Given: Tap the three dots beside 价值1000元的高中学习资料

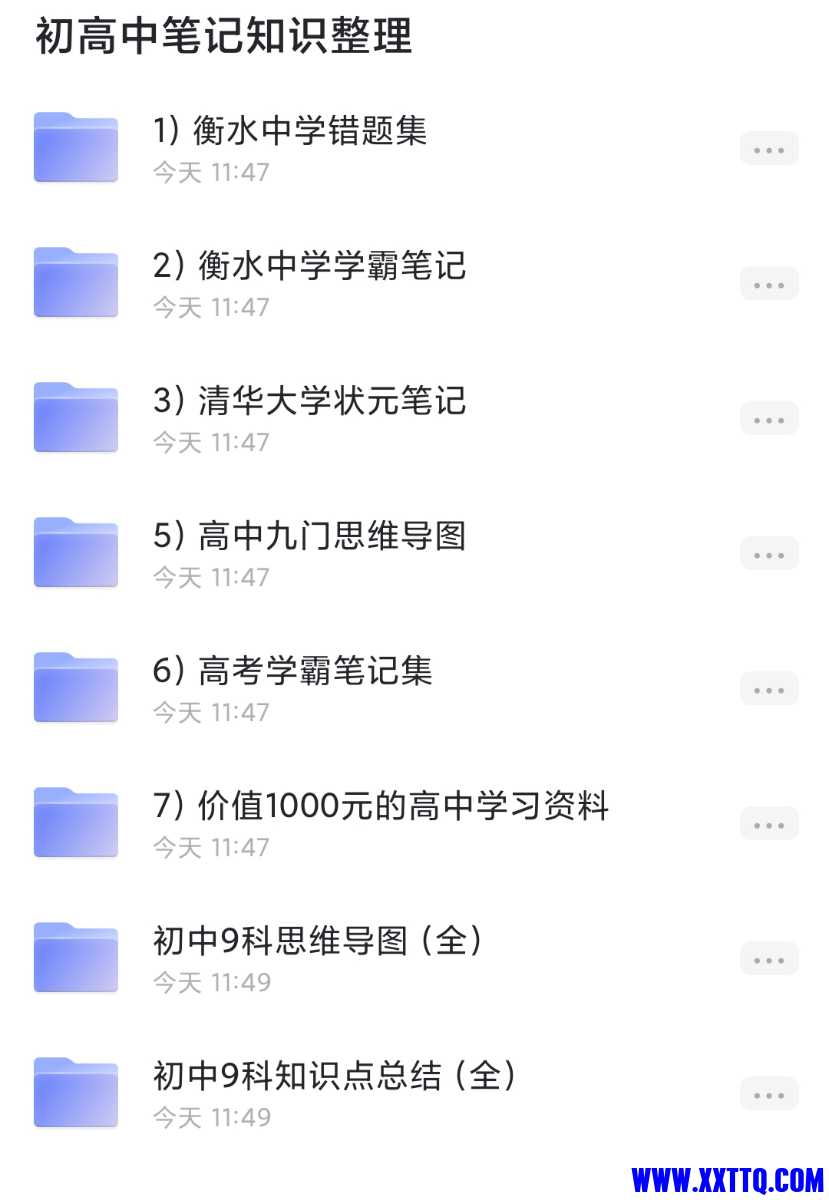Looking at the screenshot, I should tap(769, 824).
